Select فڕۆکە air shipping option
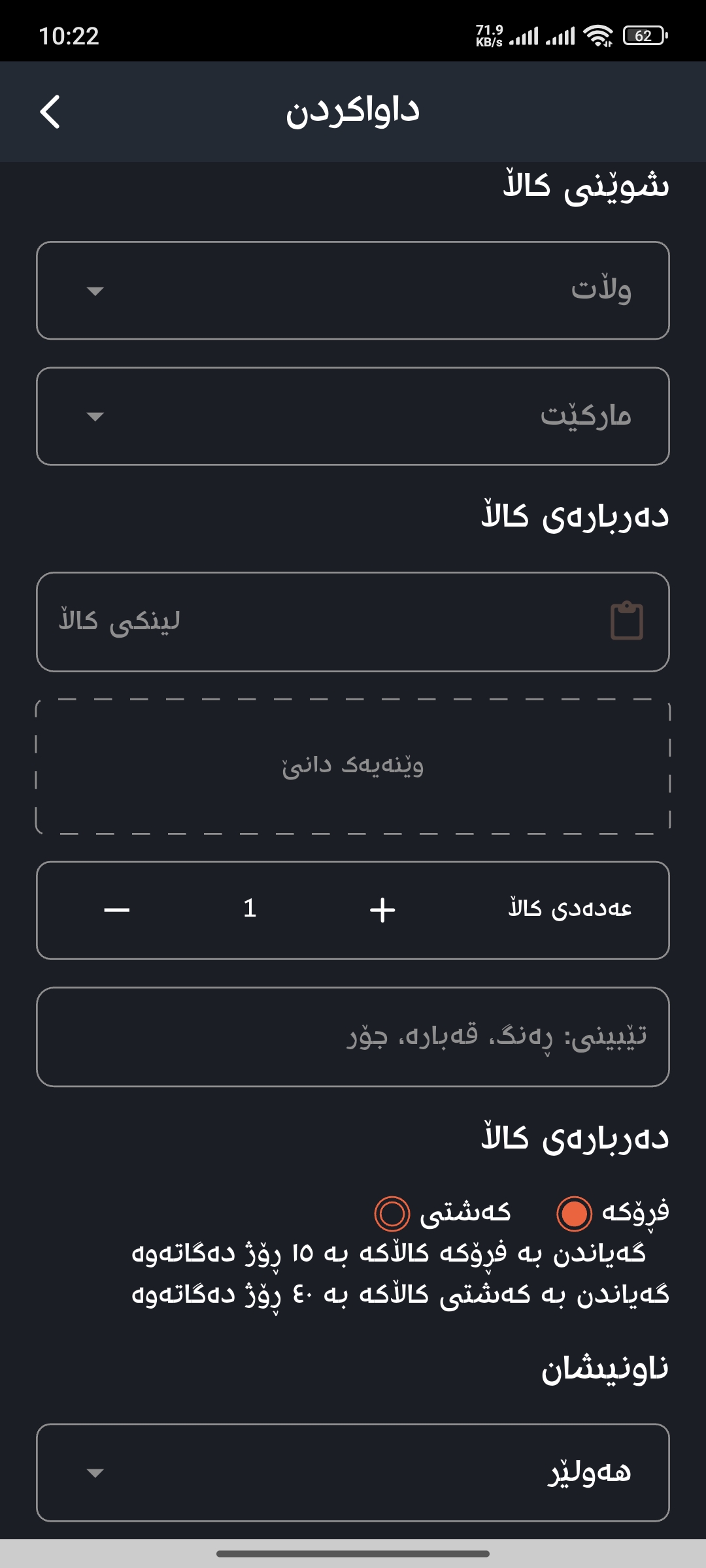Image resolution: width=706 pixels, height=1568 pixels. point(574,1213)
